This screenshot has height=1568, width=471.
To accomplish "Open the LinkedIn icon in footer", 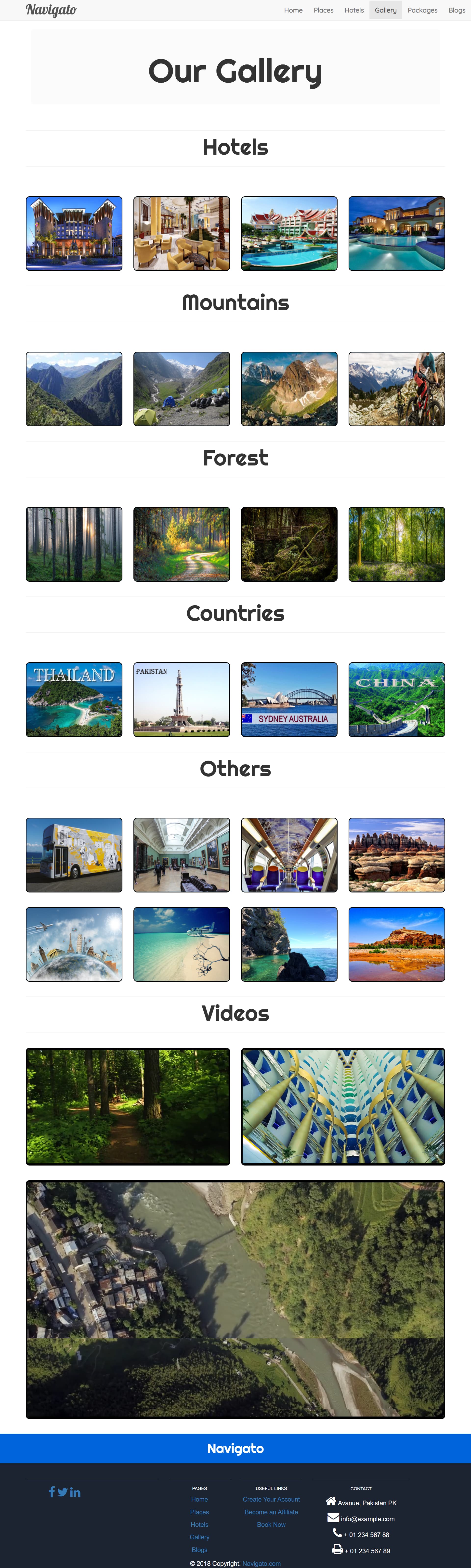I will (75, 1492).
